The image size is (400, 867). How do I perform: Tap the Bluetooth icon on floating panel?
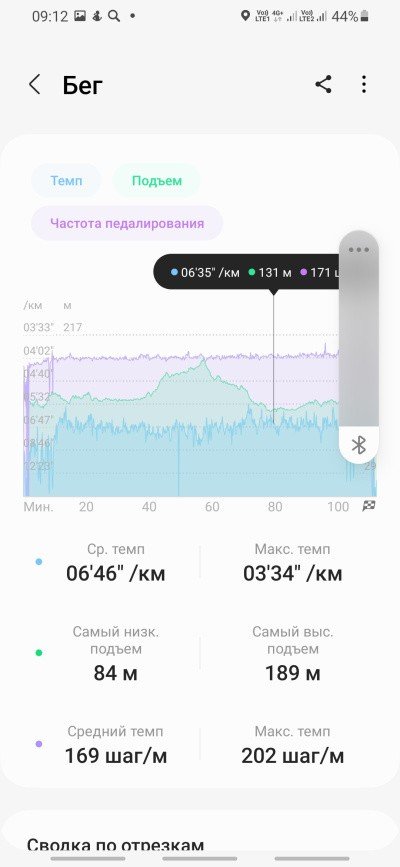click(359, 445)
